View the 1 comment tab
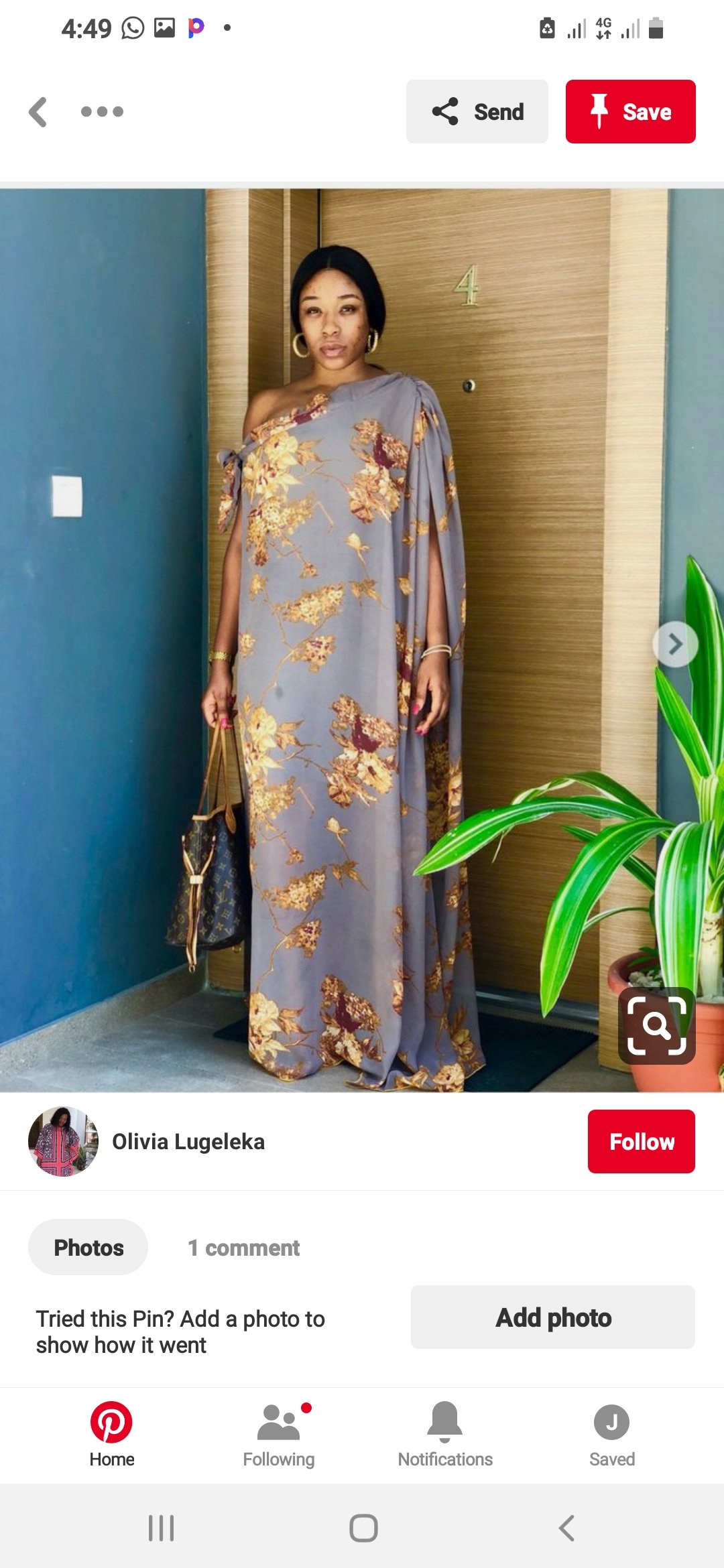This screenshot has width=724, height=1568. pyautogui.click(x=243, y=1248)
